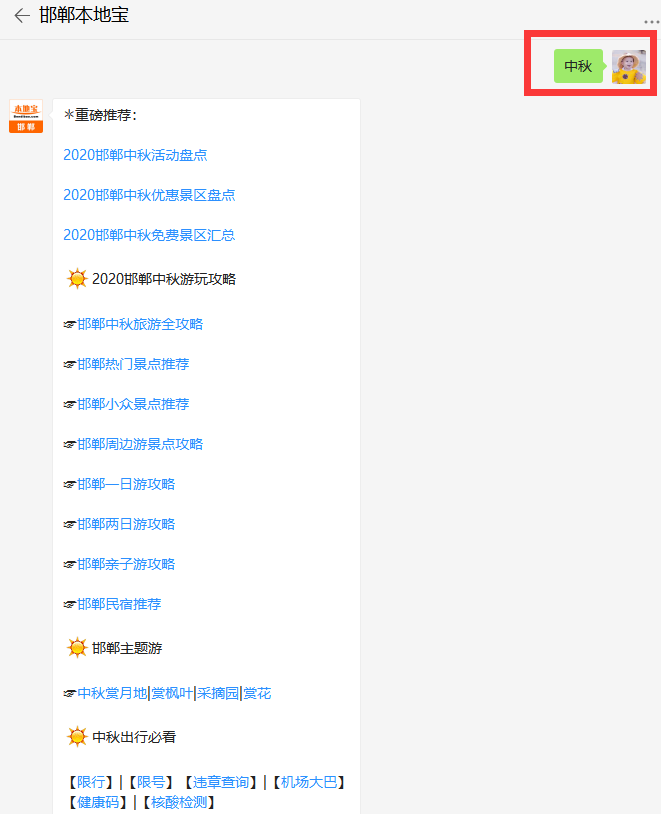Open 2020邯郸中秋活动盘点 link
The width and height of the screenshot is (661, 814).
tap(135, 155)
